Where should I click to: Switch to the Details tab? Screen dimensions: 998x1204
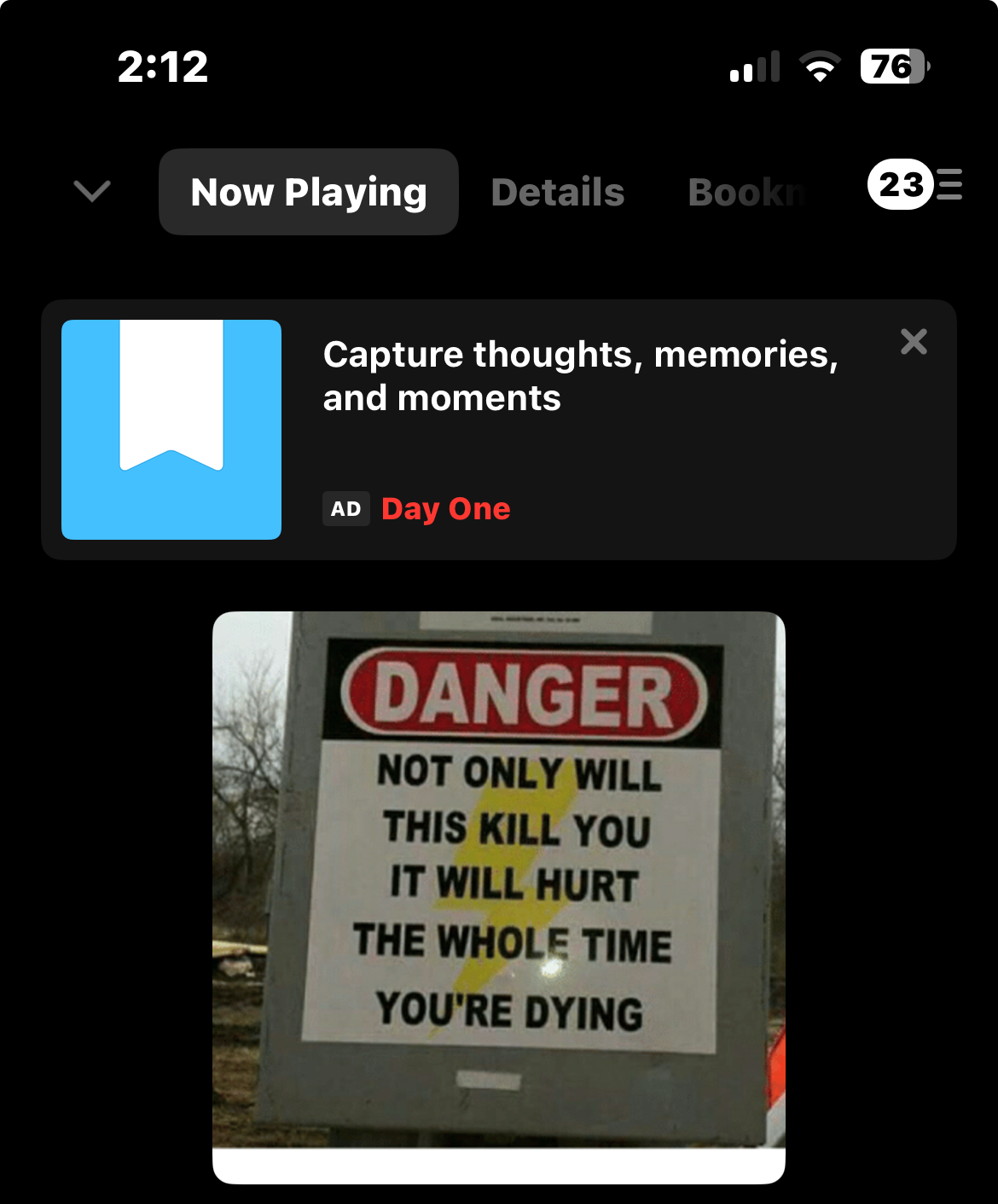point(558,193)
